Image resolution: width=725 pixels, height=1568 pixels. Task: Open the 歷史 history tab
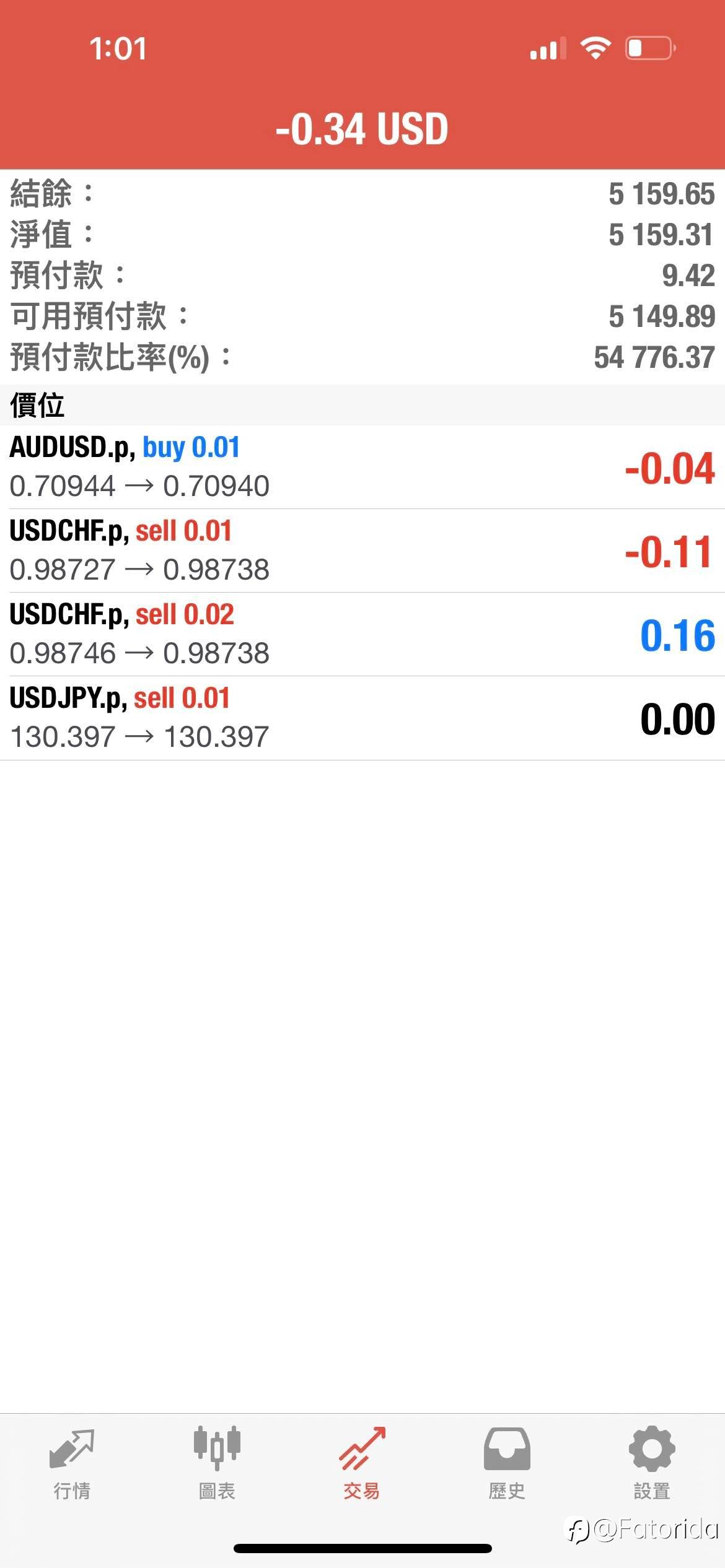507,1464
